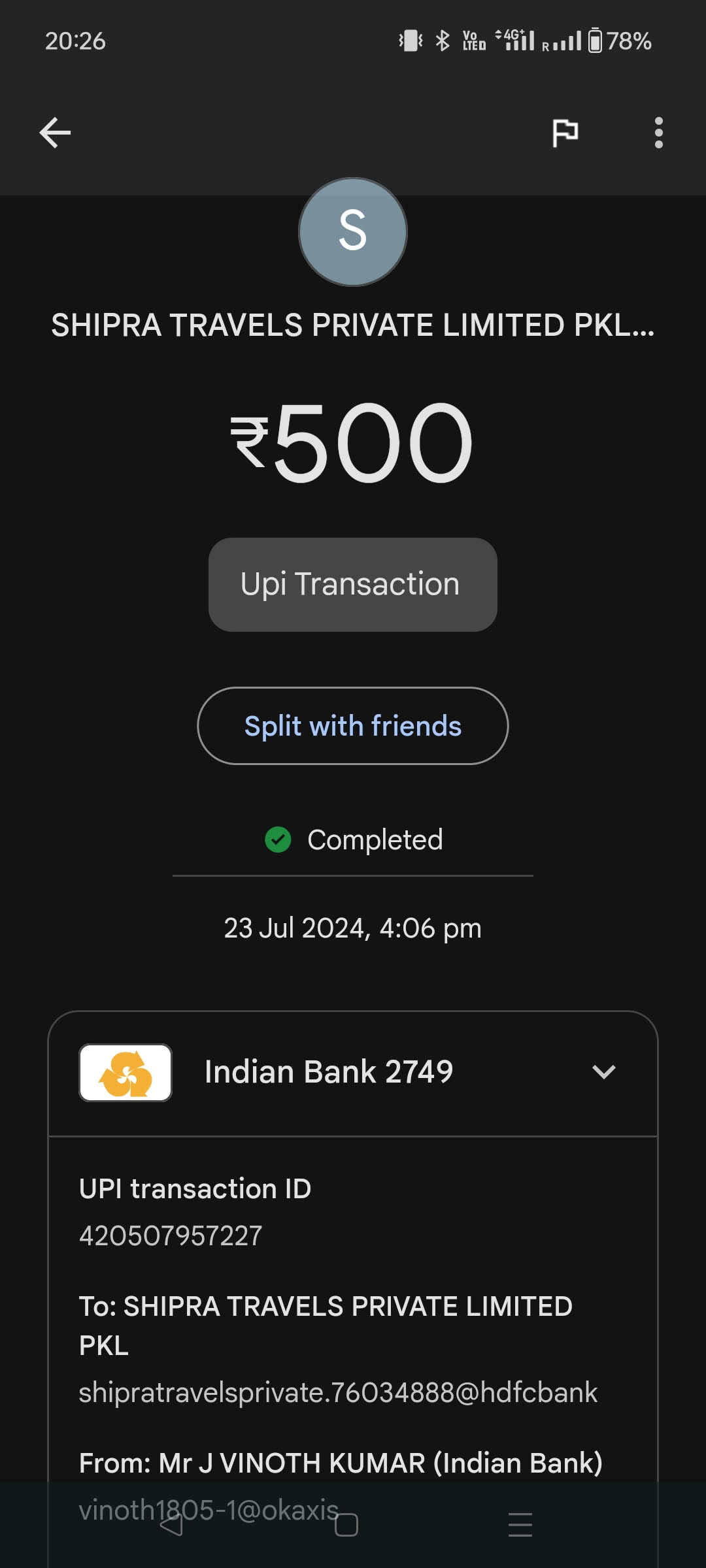The width and height of the screenshot is (706, 1568).
Task: Open the three-dot overflow menu
Action: [658, 133]
